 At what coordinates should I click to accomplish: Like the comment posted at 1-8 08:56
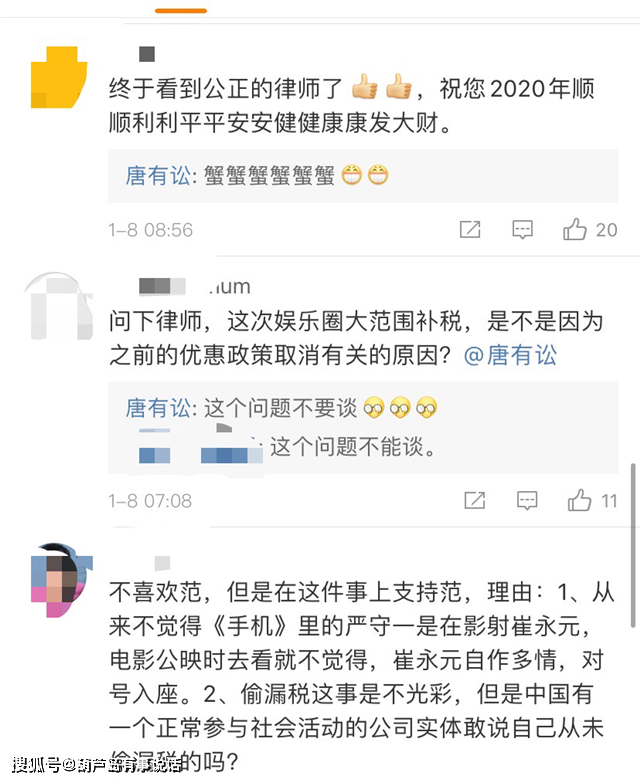click(575, 230)
